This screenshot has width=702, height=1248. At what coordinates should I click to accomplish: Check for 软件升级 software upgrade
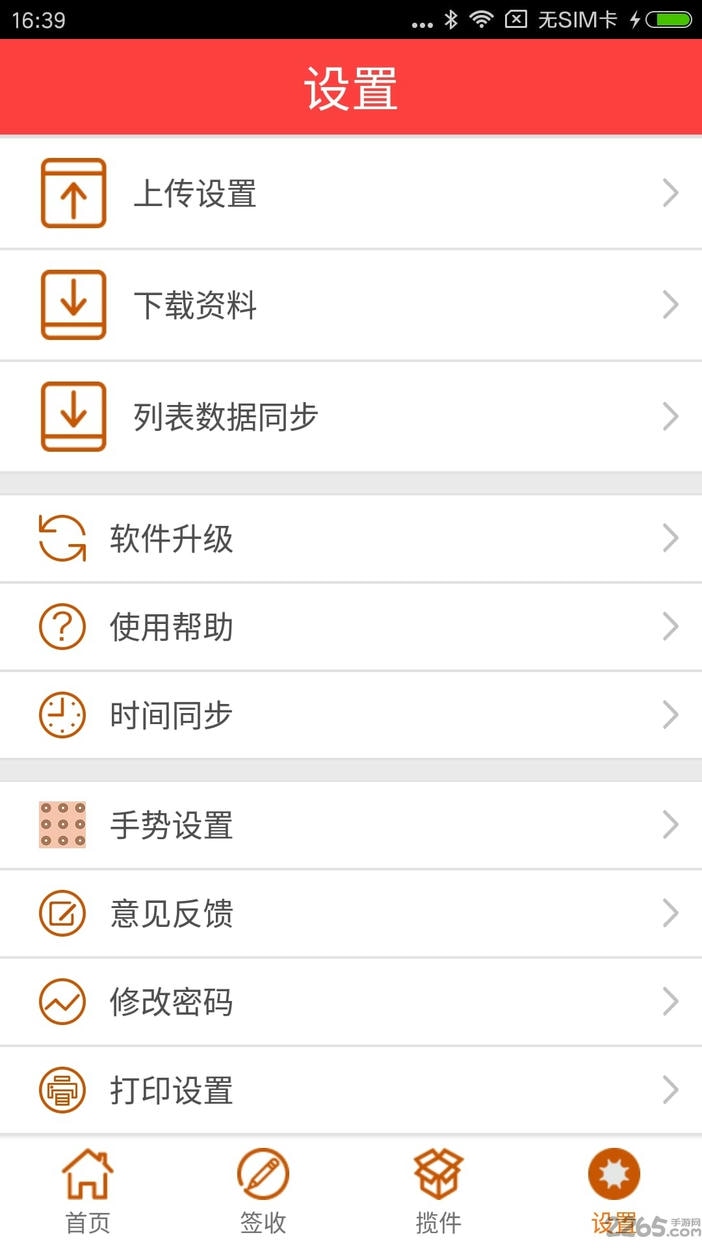350,539
